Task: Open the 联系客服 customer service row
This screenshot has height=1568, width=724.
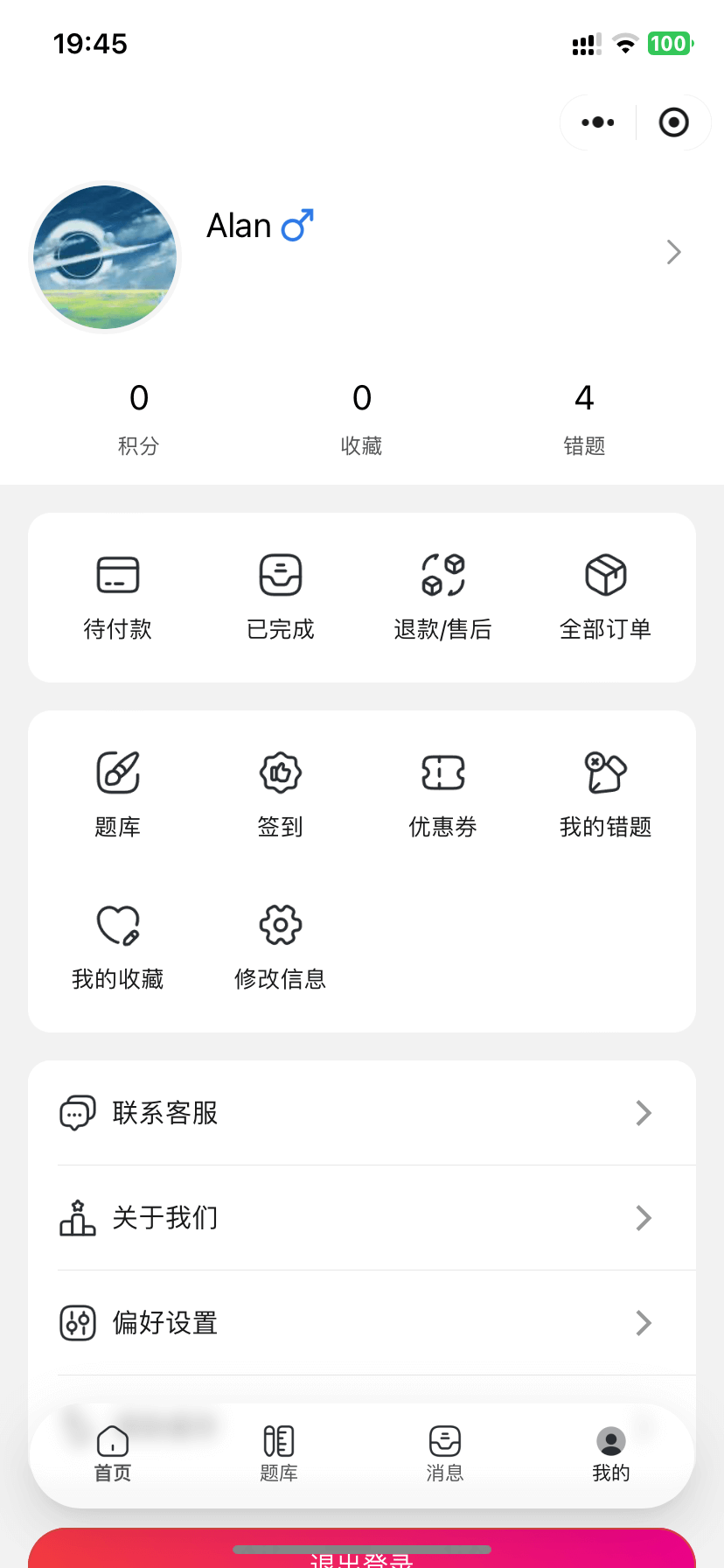Action: point(362,1113)
